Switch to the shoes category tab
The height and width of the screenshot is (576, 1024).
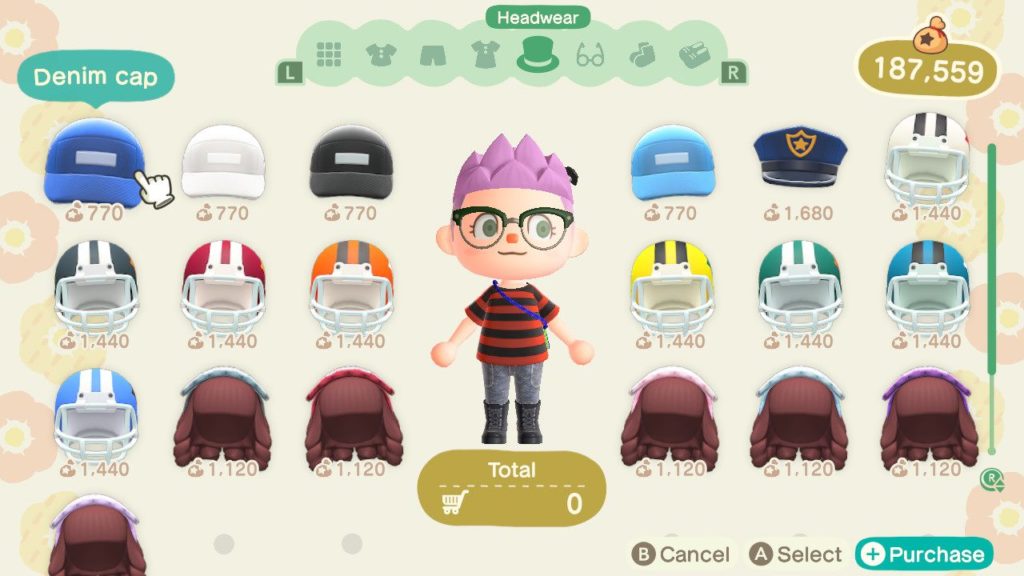(693, 54)
